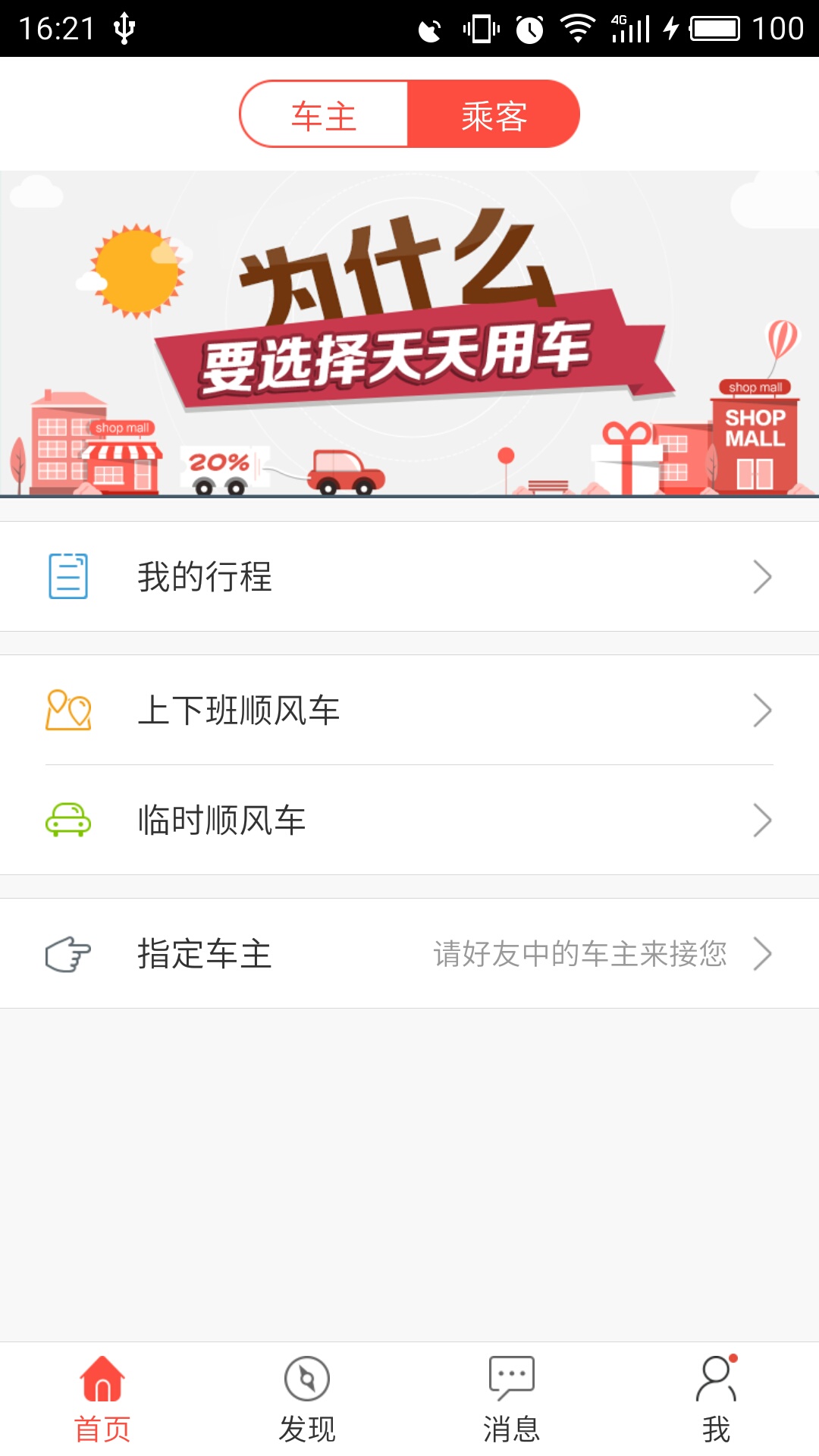Tap the green car icon for 临时顺风车
The image size is (819, 1456).
coord(68,819)
